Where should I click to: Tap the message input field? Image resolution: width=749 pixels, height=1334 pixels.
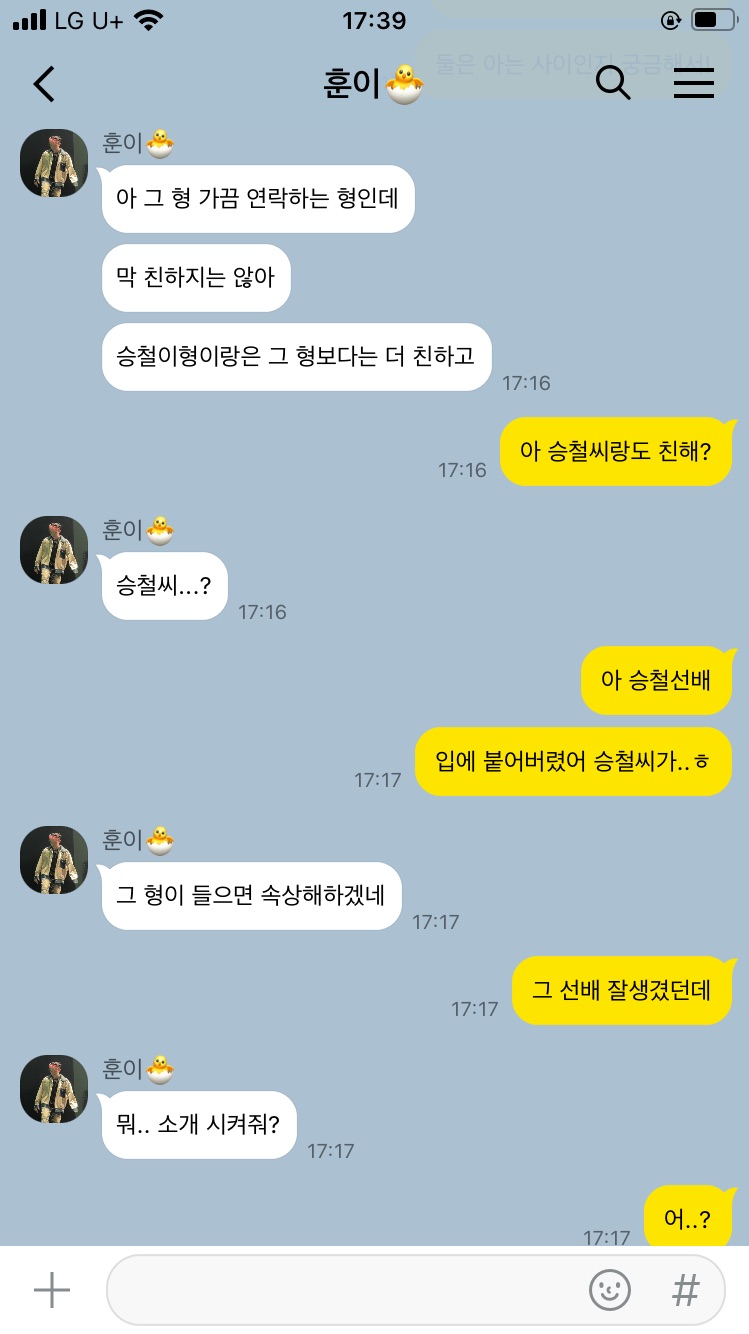point(350,1290)
